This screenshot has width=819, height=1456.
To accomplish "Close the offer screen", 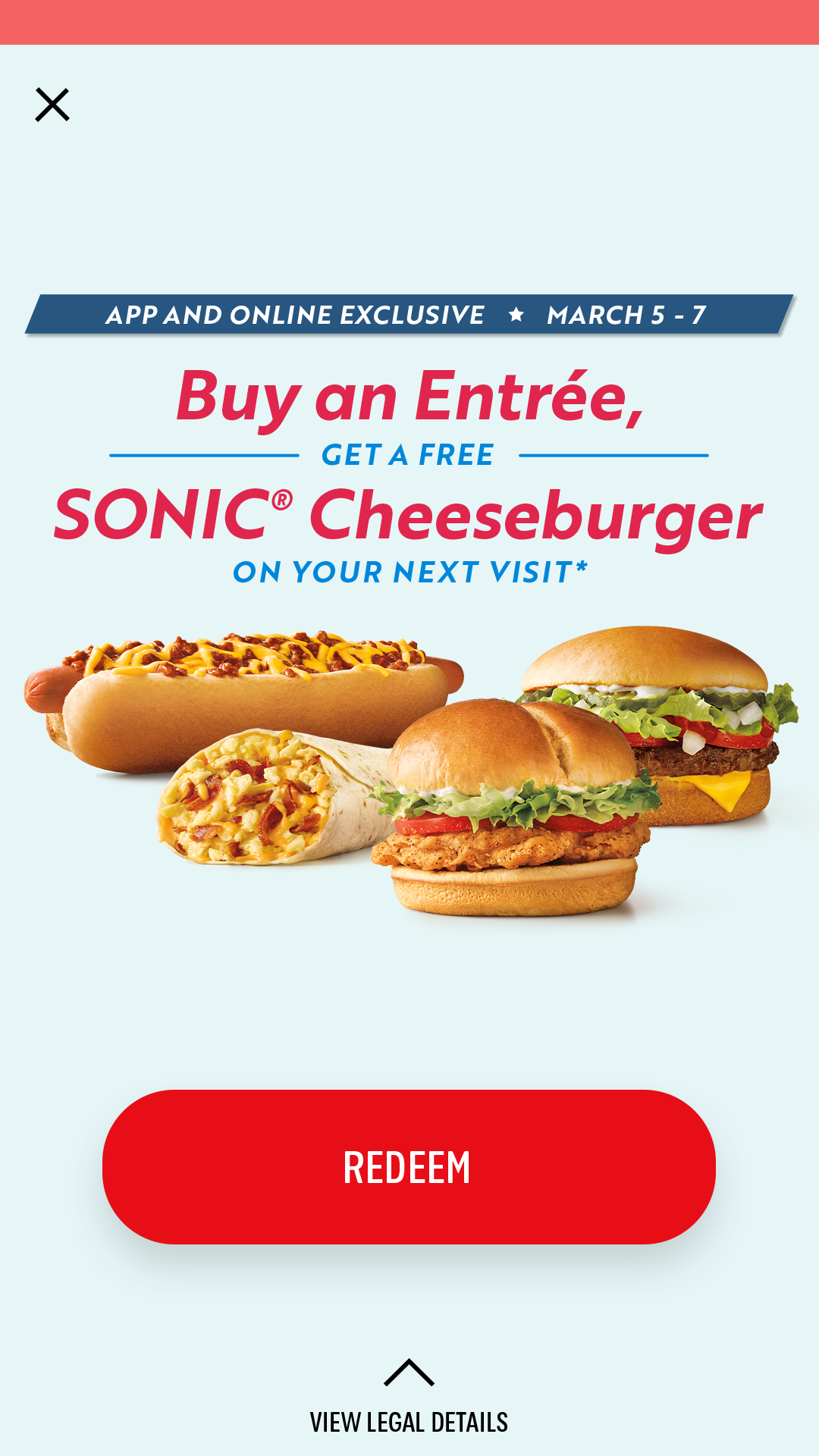I will tap(52, 105).
